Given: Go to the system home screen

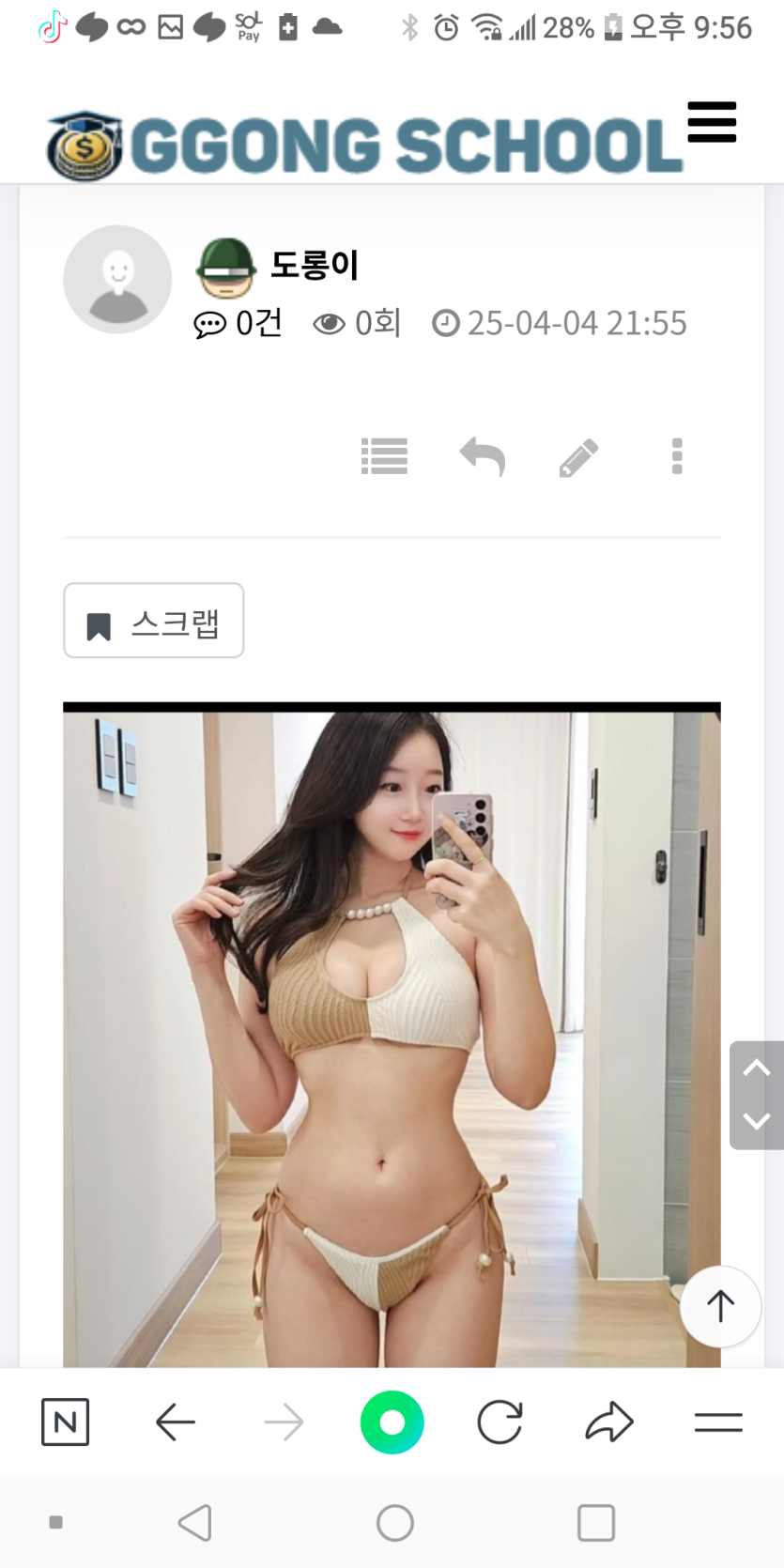Looking at the screenshot, I should (394, 1523).
